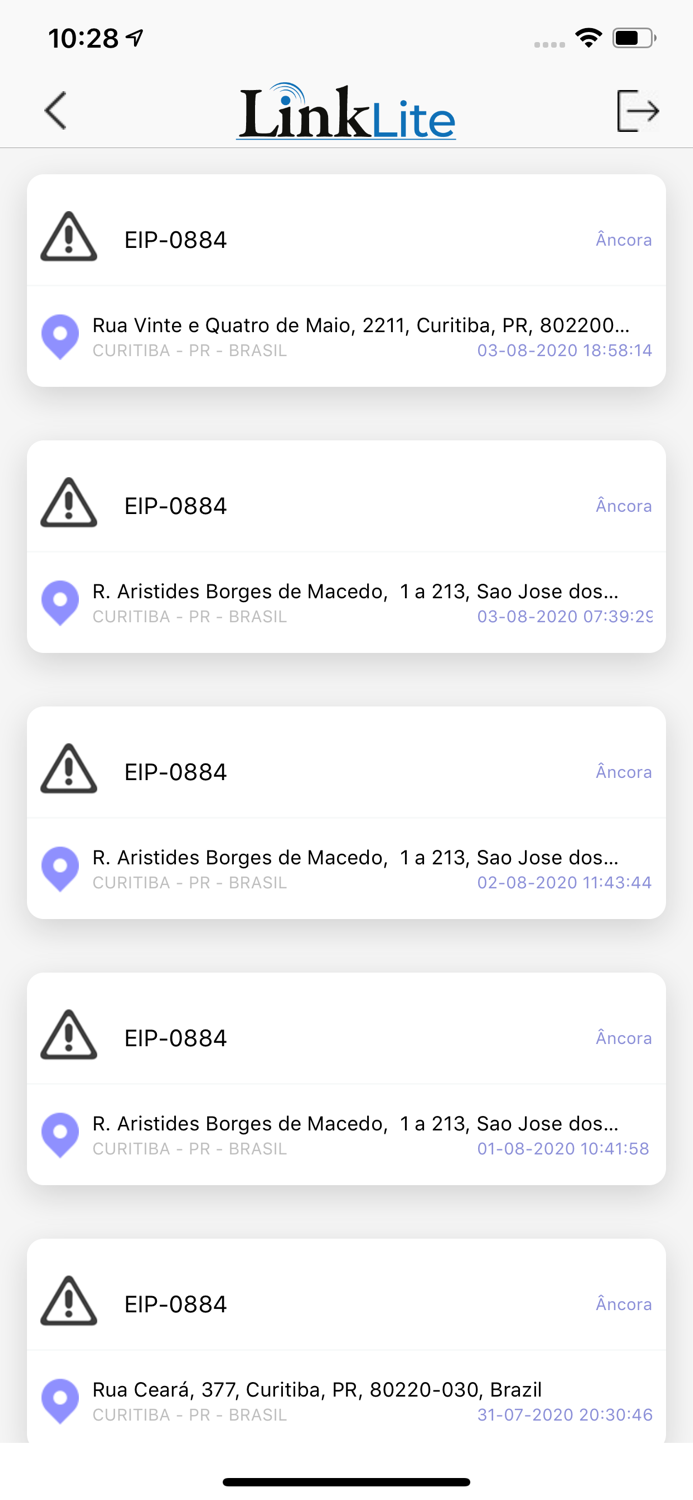
Task: Select the alert dated 01-08-2020 10:41:58
Action: click(346, 1079)
